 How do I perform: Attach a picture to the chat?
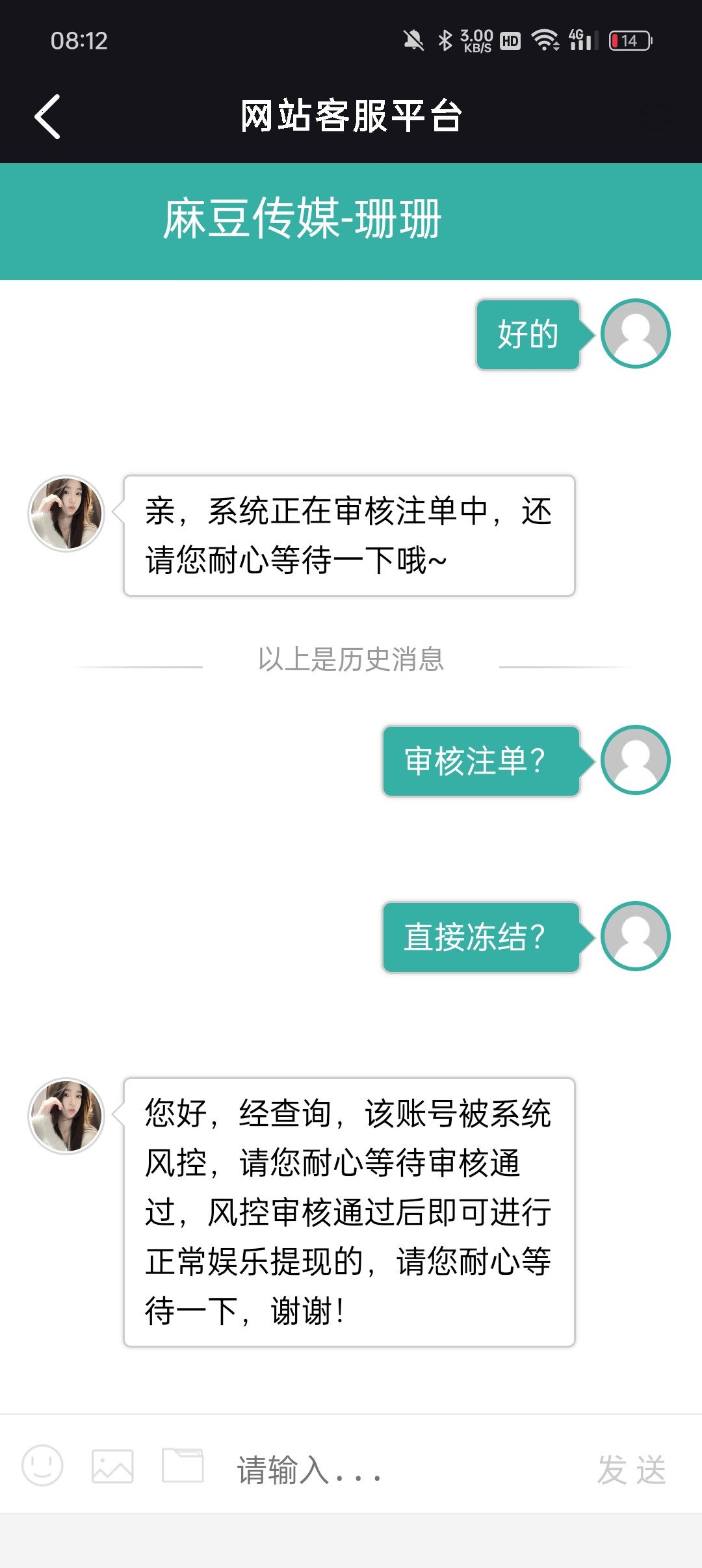[112, 1466]
